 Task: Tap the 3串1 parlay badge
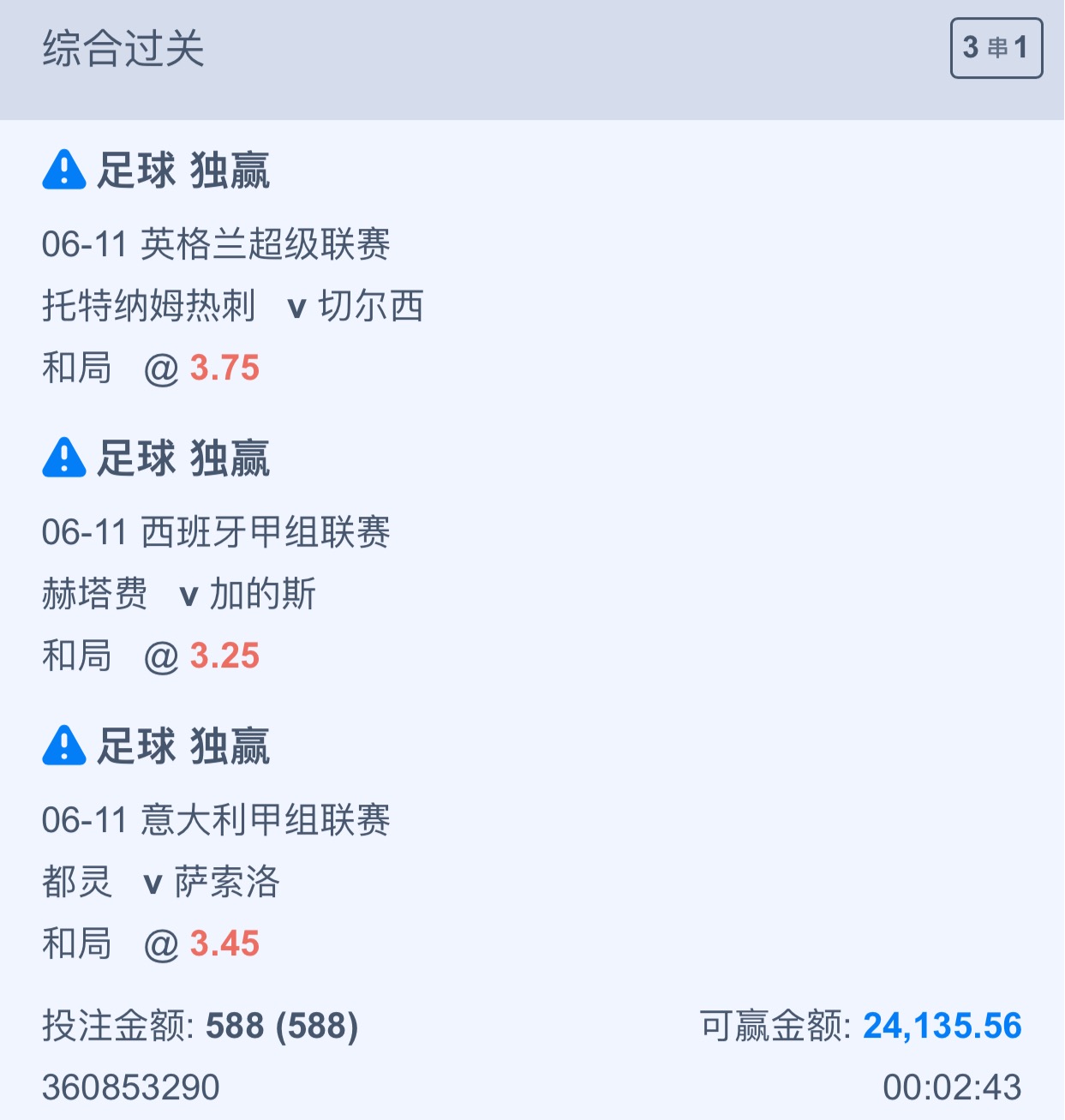[996, 48]
